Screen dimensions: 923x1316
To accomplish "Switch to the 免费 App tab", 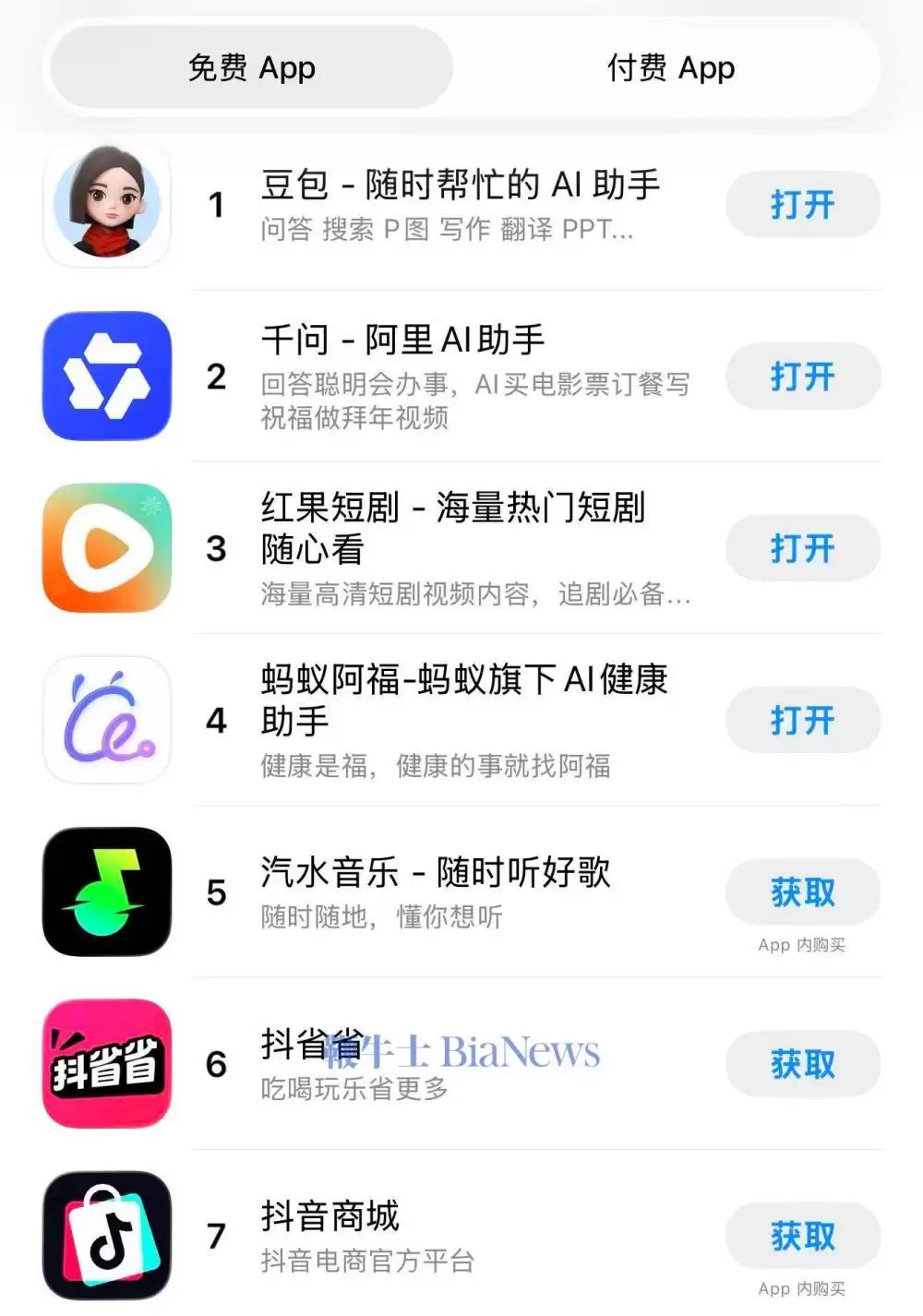I will (249, 67).
